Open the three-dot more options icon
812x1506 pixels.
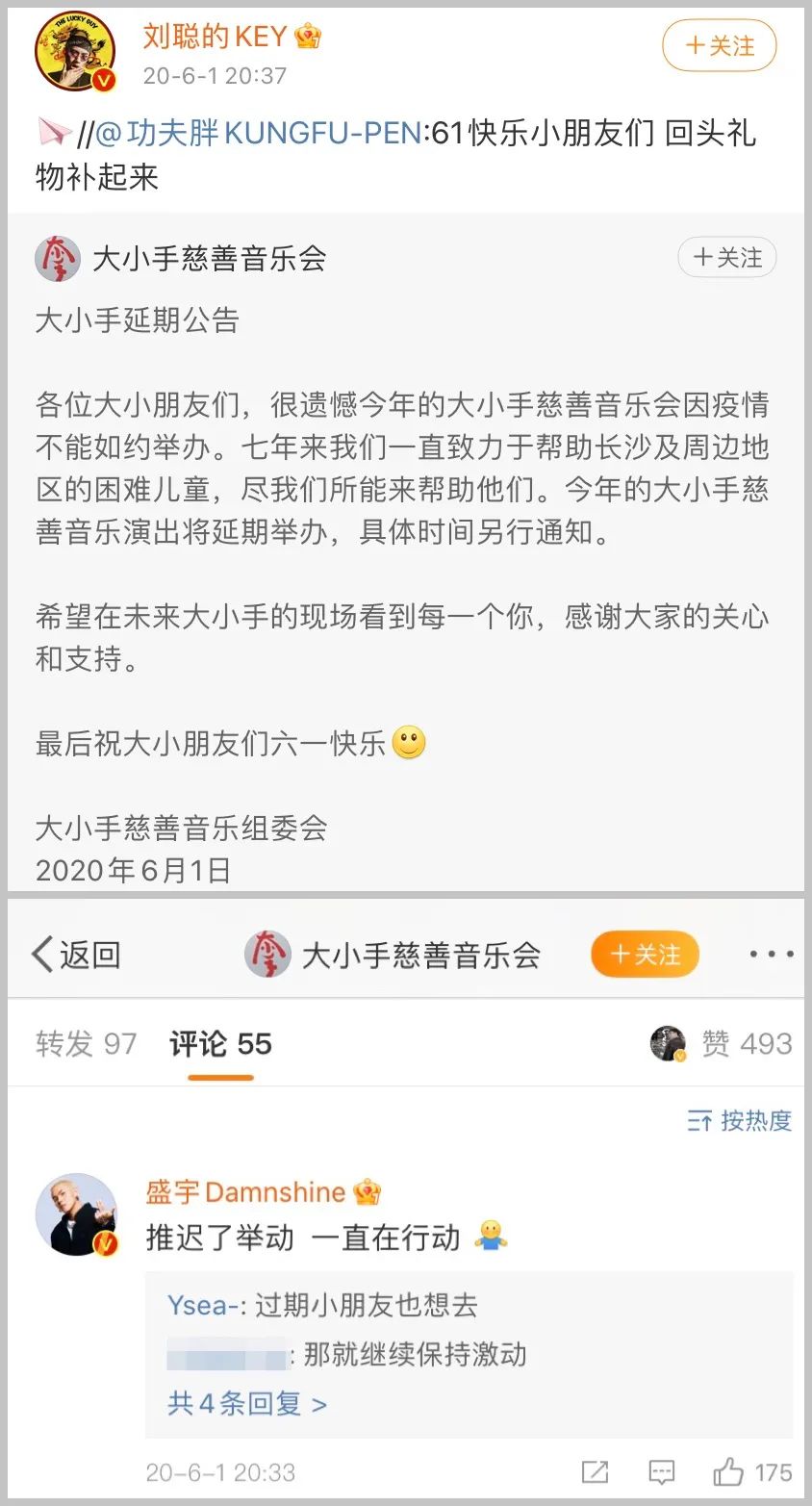pyautogui.click(x=767, y=955)
